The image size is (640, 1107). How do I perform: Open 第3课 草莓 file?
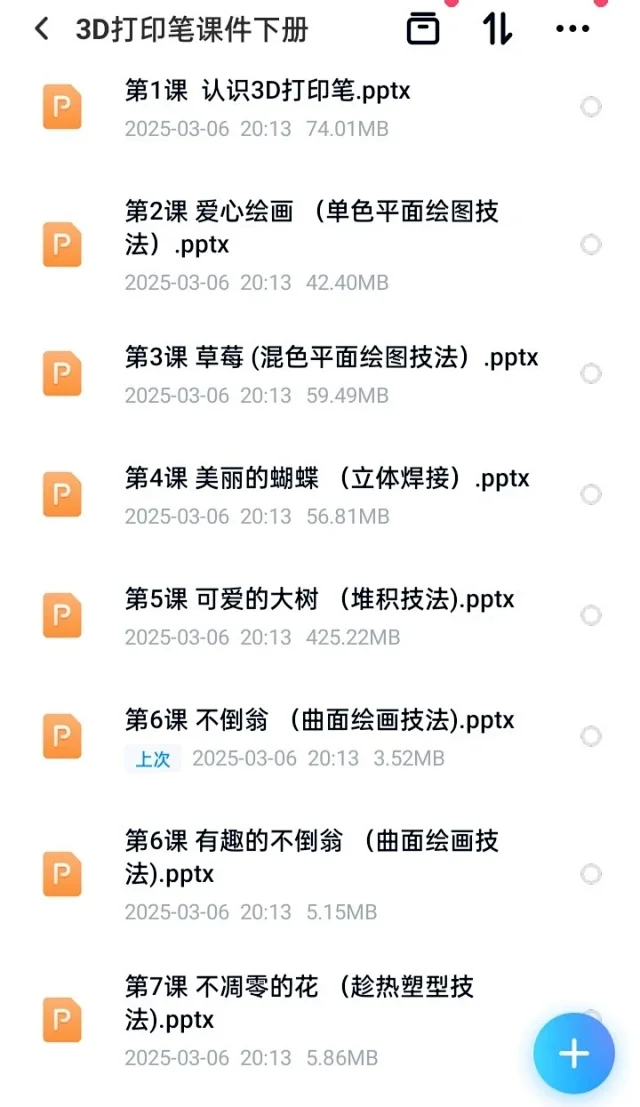320,373
